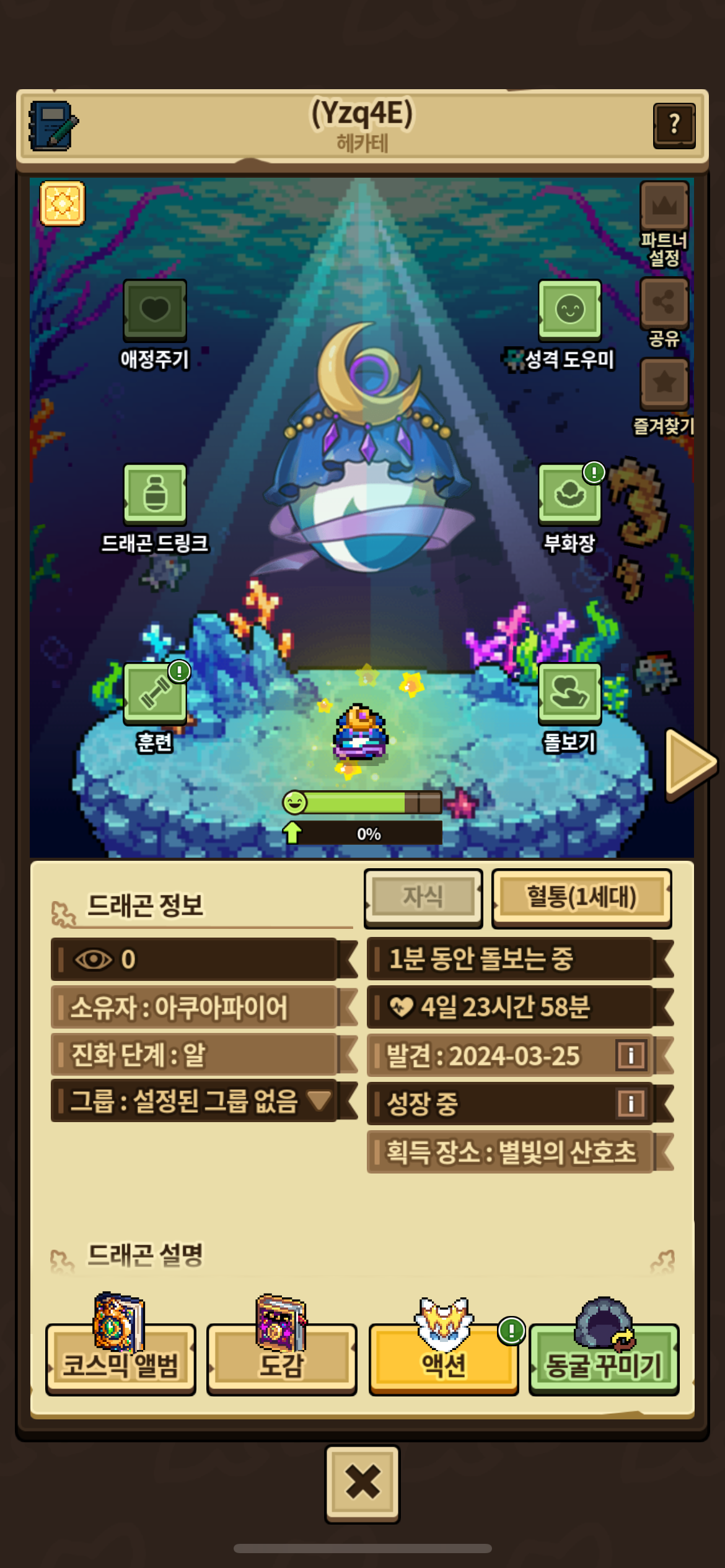View 혈통(1세대) lineage

(581, 897)
